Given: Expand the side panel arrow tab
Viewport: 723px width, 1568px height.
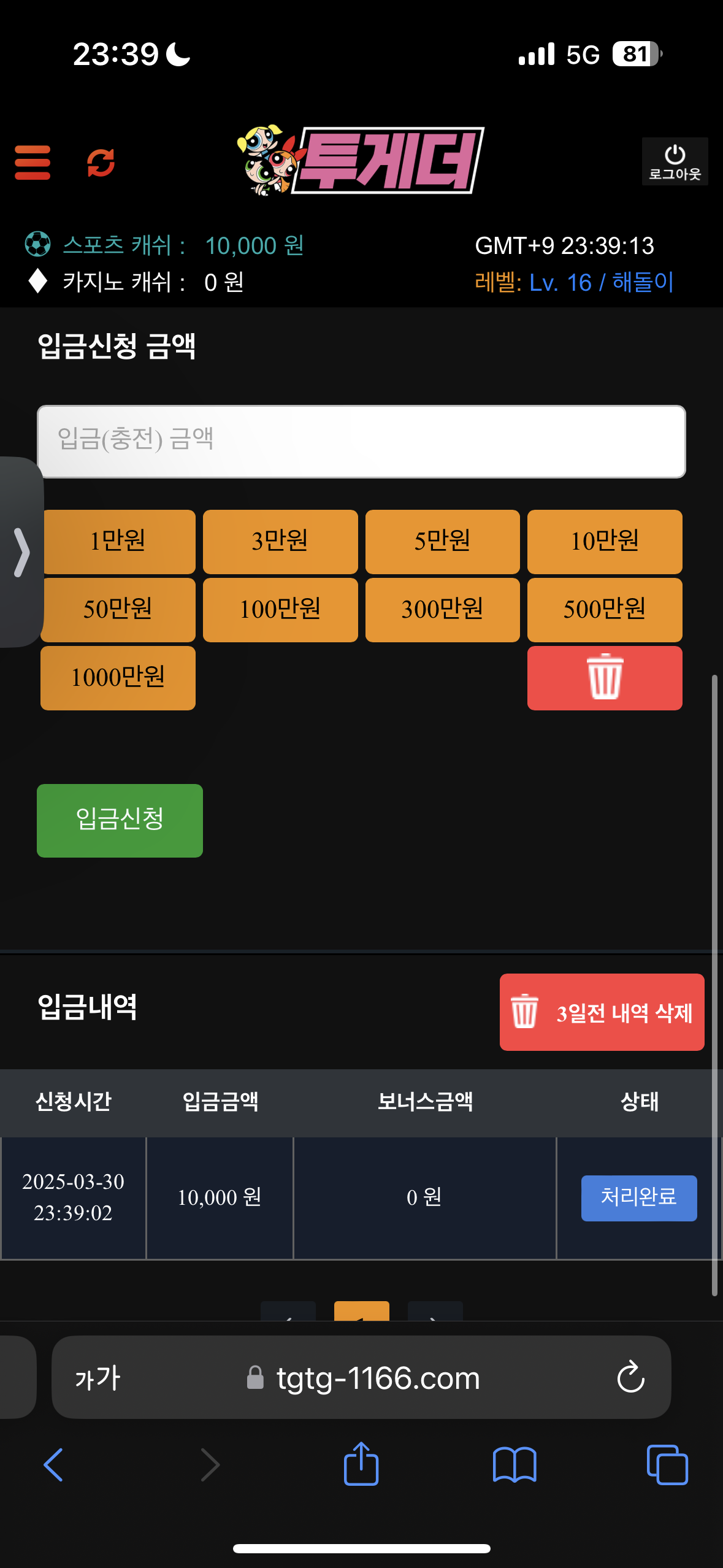Looking at the screenshot, I should click(x=21, y=552).
